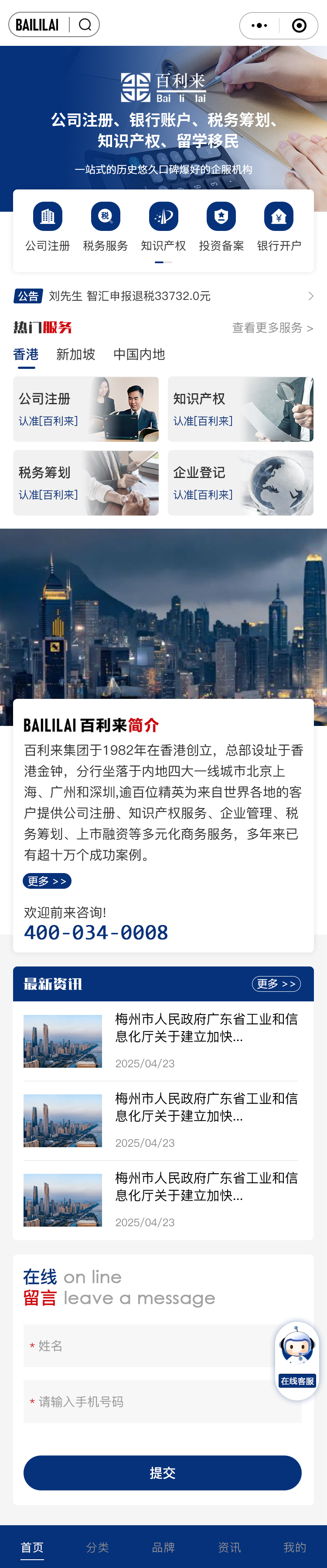View 查看更多服务 link
Screen dimensions: 327x1568
272,328
